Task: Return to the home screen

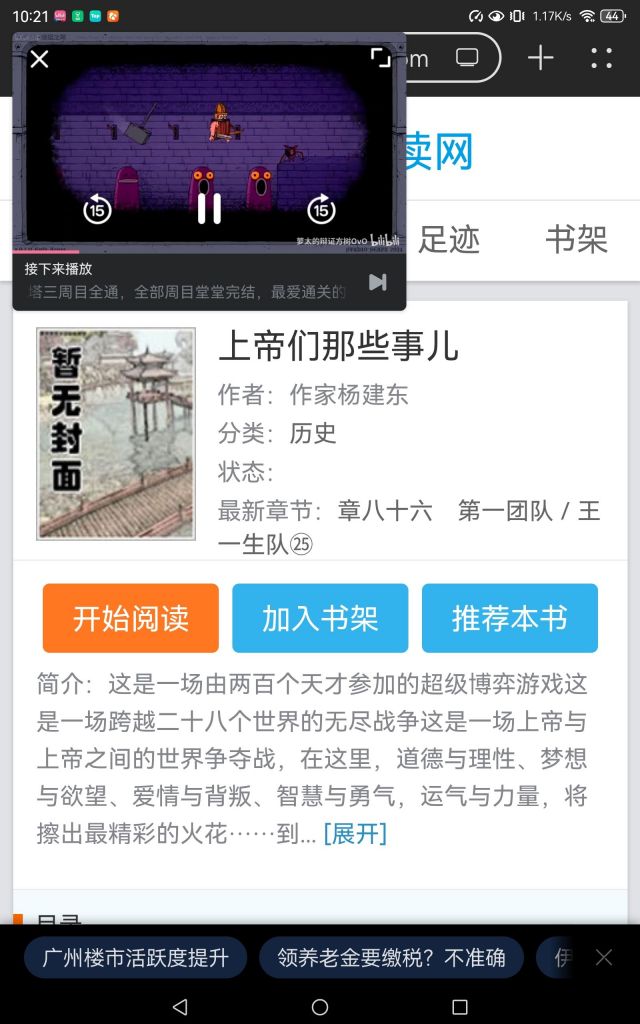Action: [x=320, y=1006]
